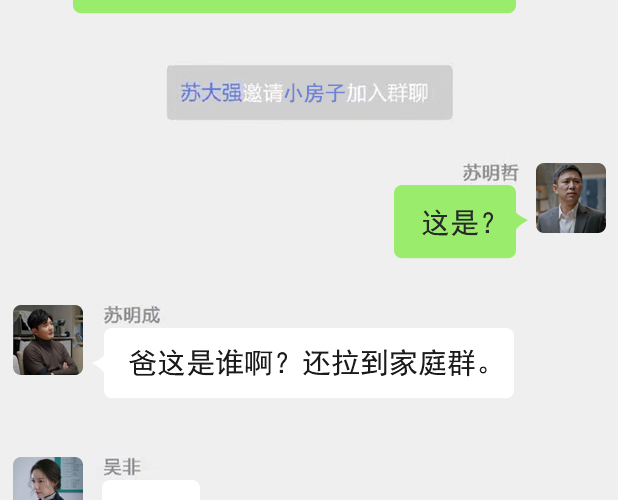
Task: View 吴非's profile avatar
Action: pos(48,480)
